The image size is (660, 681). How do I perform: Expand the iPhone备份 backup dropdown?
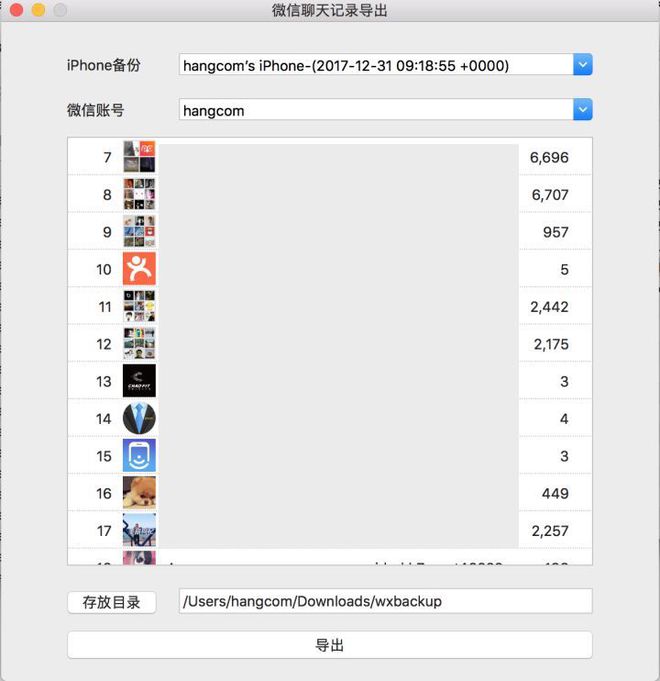click(584, 65)
